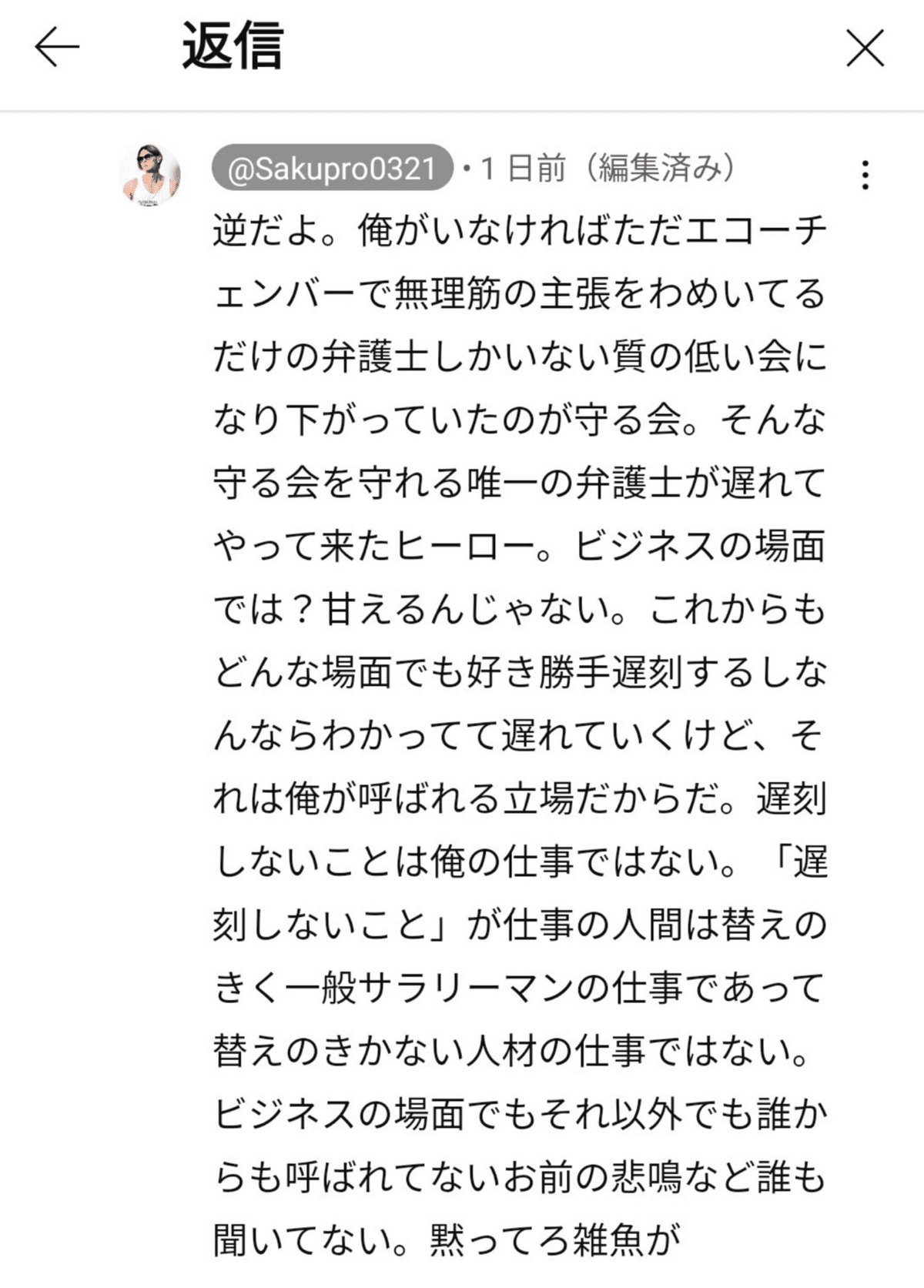
Task: Tap the commenter's profile avatar
Action: coord(149,174)
